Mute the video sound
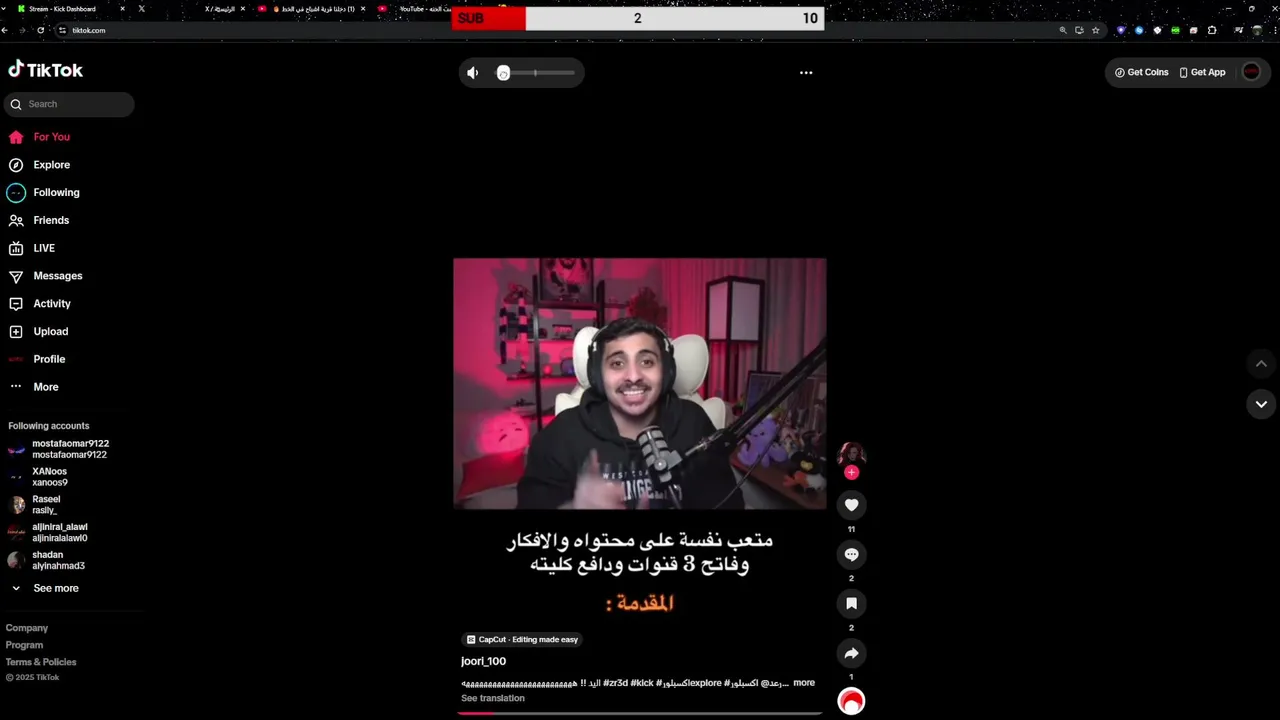This screenshot has width=1280, height=720. point(473,73)
